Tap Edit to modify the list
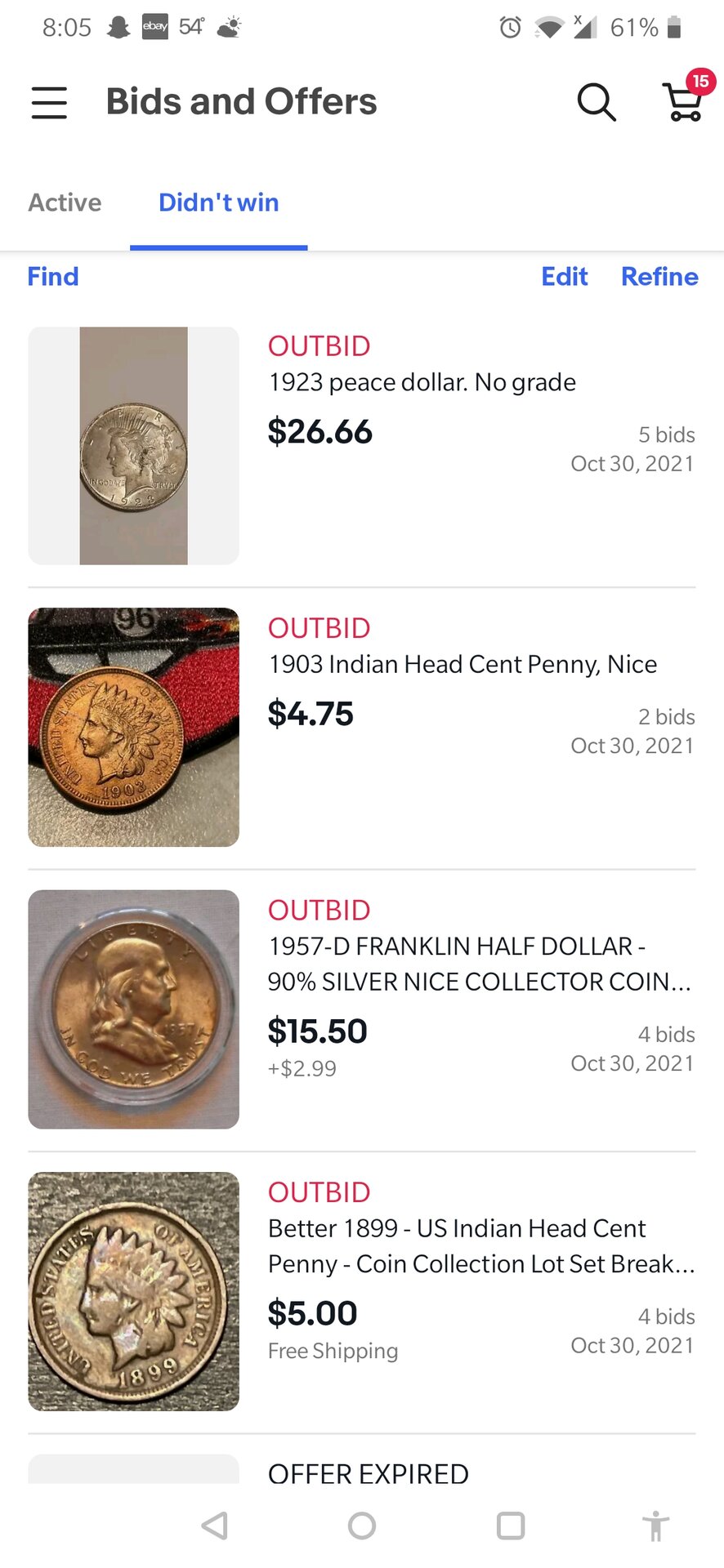Image resolution: width=724 pixels, height=1568 pixels. [564, 277]
